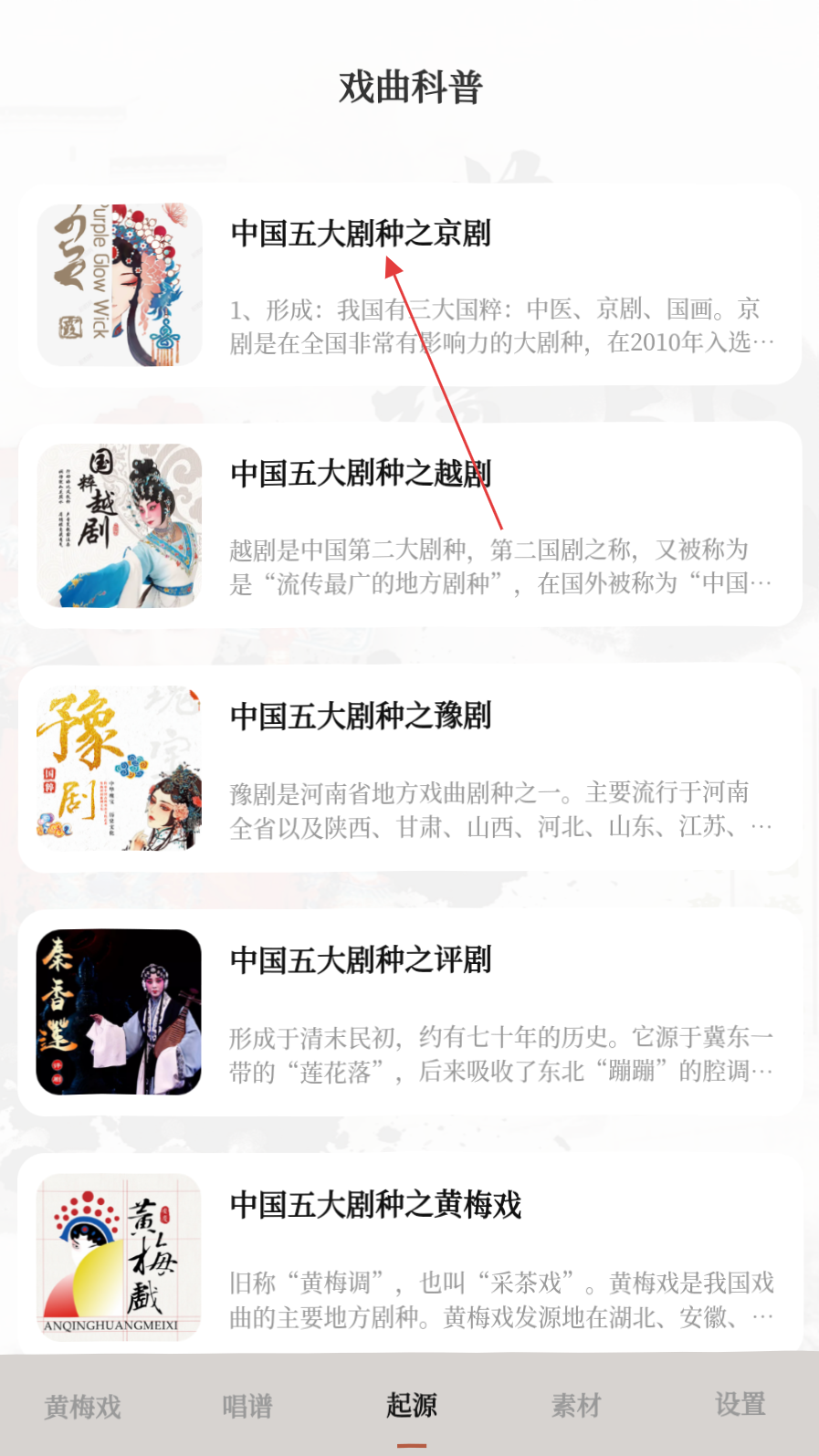Switch to the 素材 tab
The height and width of the screenshot is (1456, 819).
click(x=575, y=1406)
